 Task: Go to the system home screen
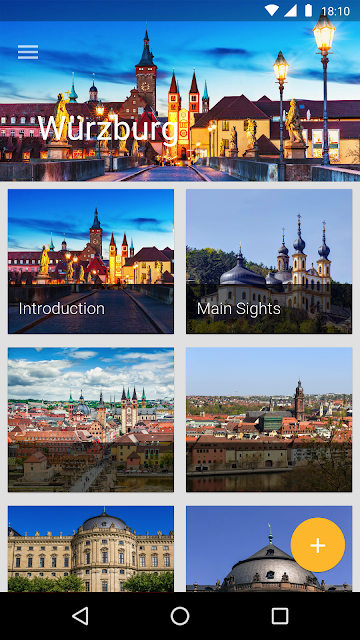tap(180, 616)
